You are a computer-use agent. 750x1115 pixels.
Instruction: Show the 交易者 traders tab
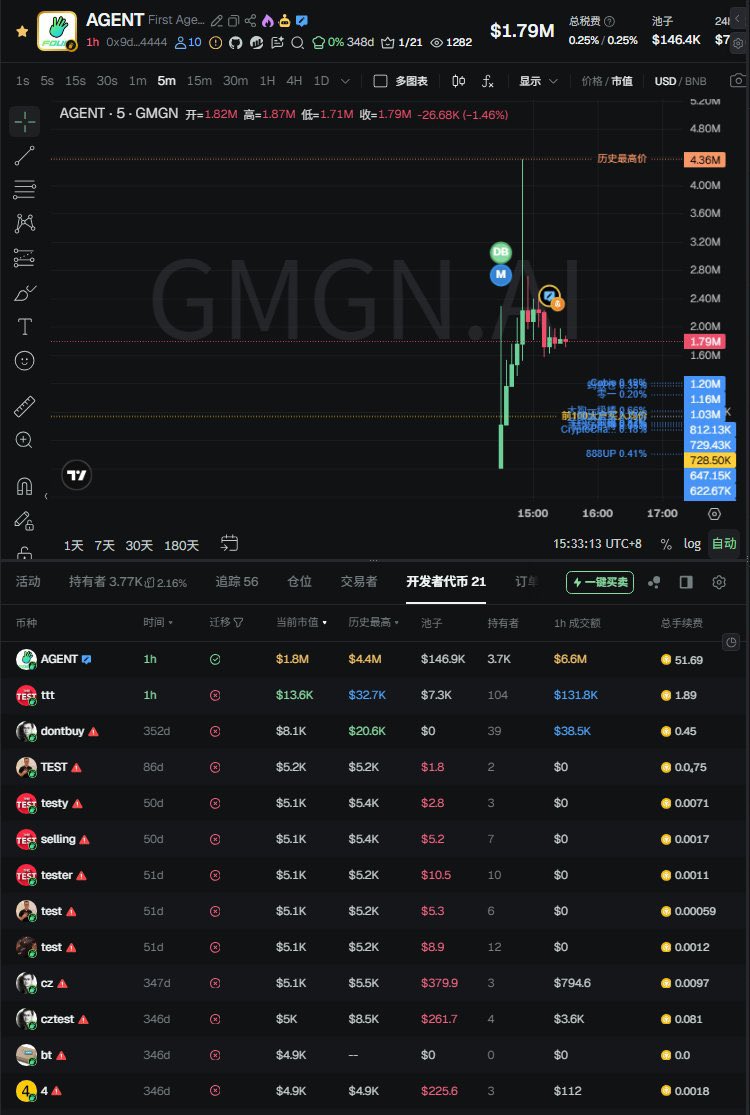(359, 581)
